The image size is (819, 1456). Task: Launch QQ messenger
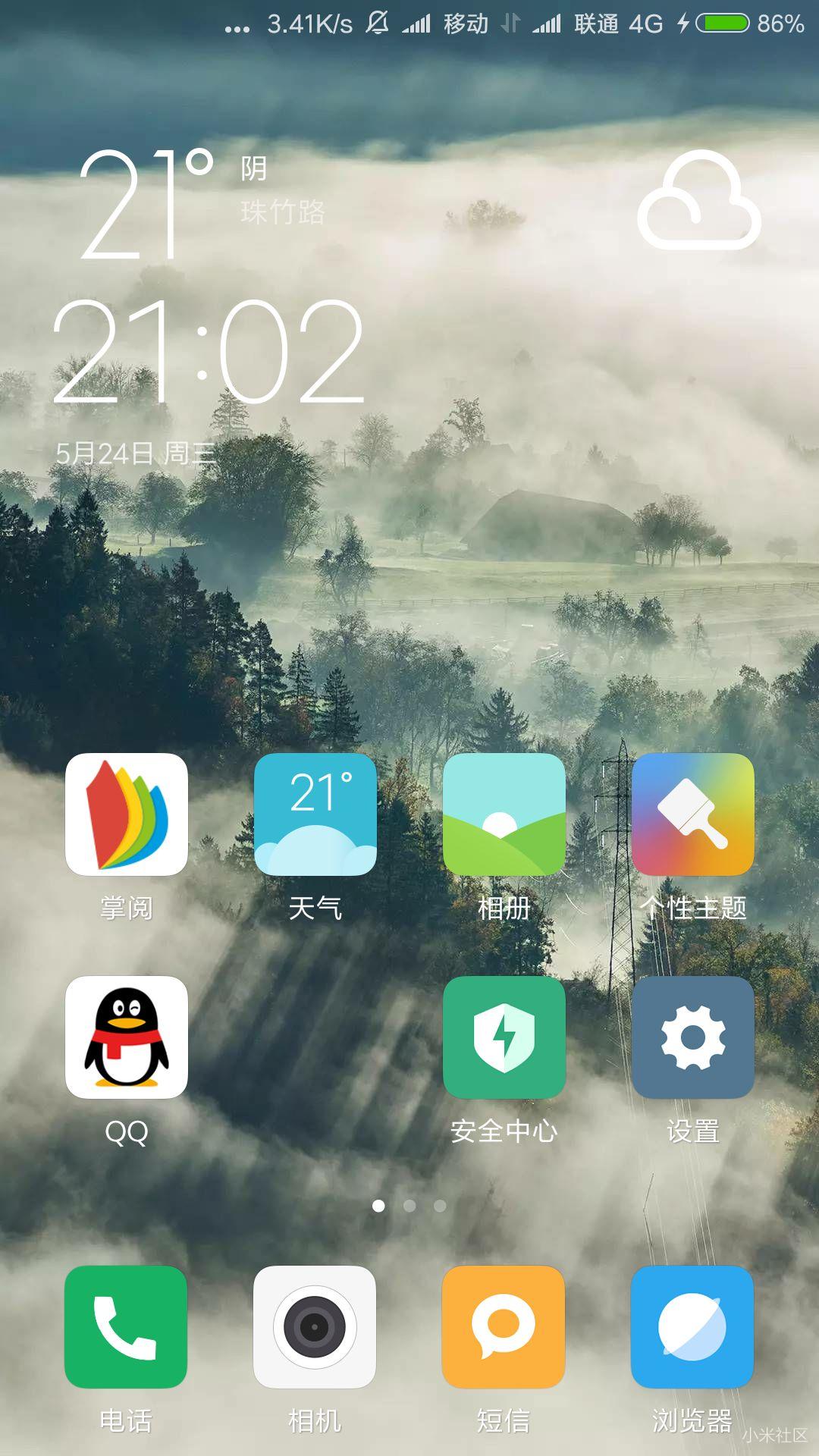coord(126,1037)
